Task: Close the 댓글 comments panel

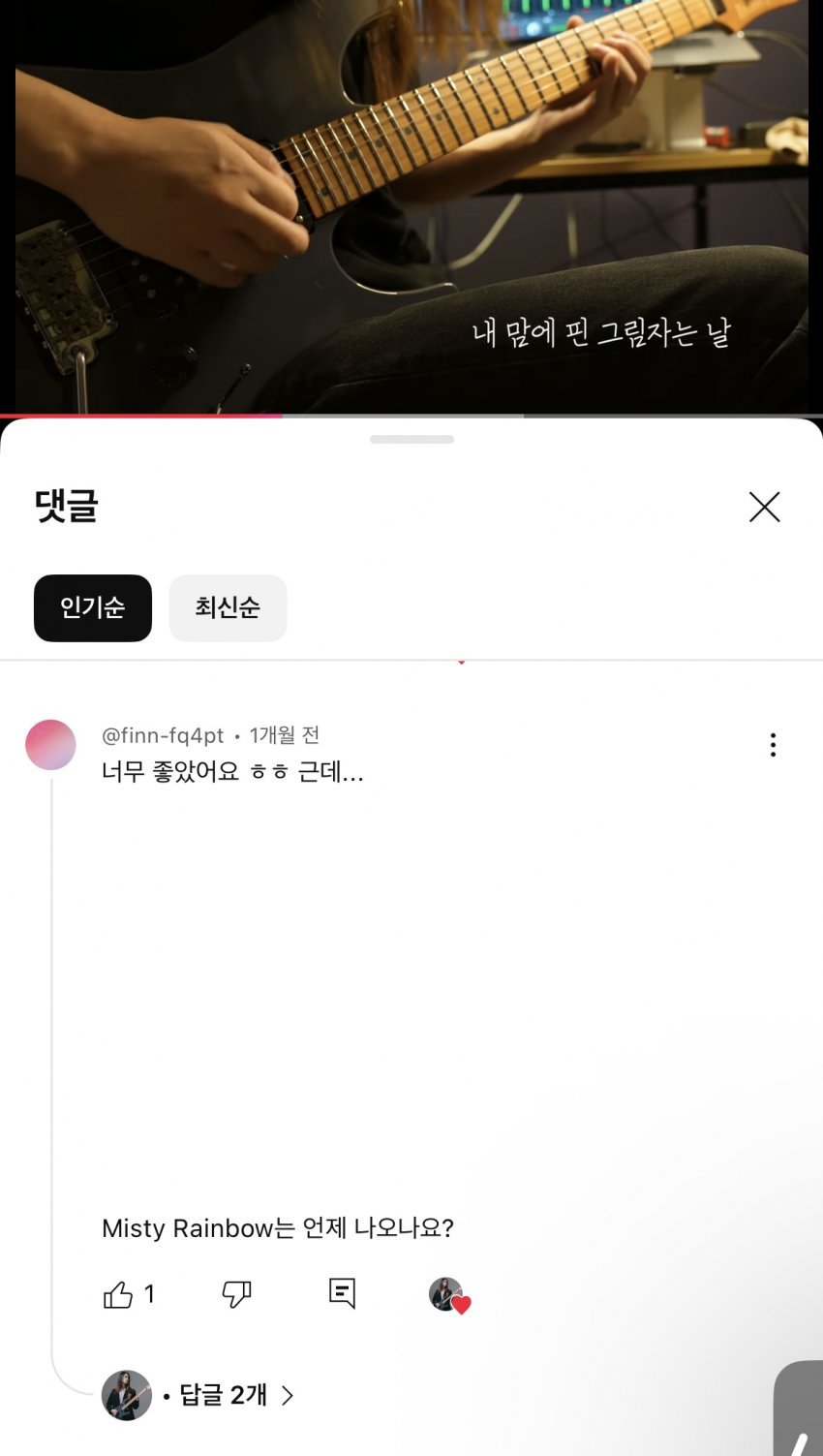Action: (764, 507)
